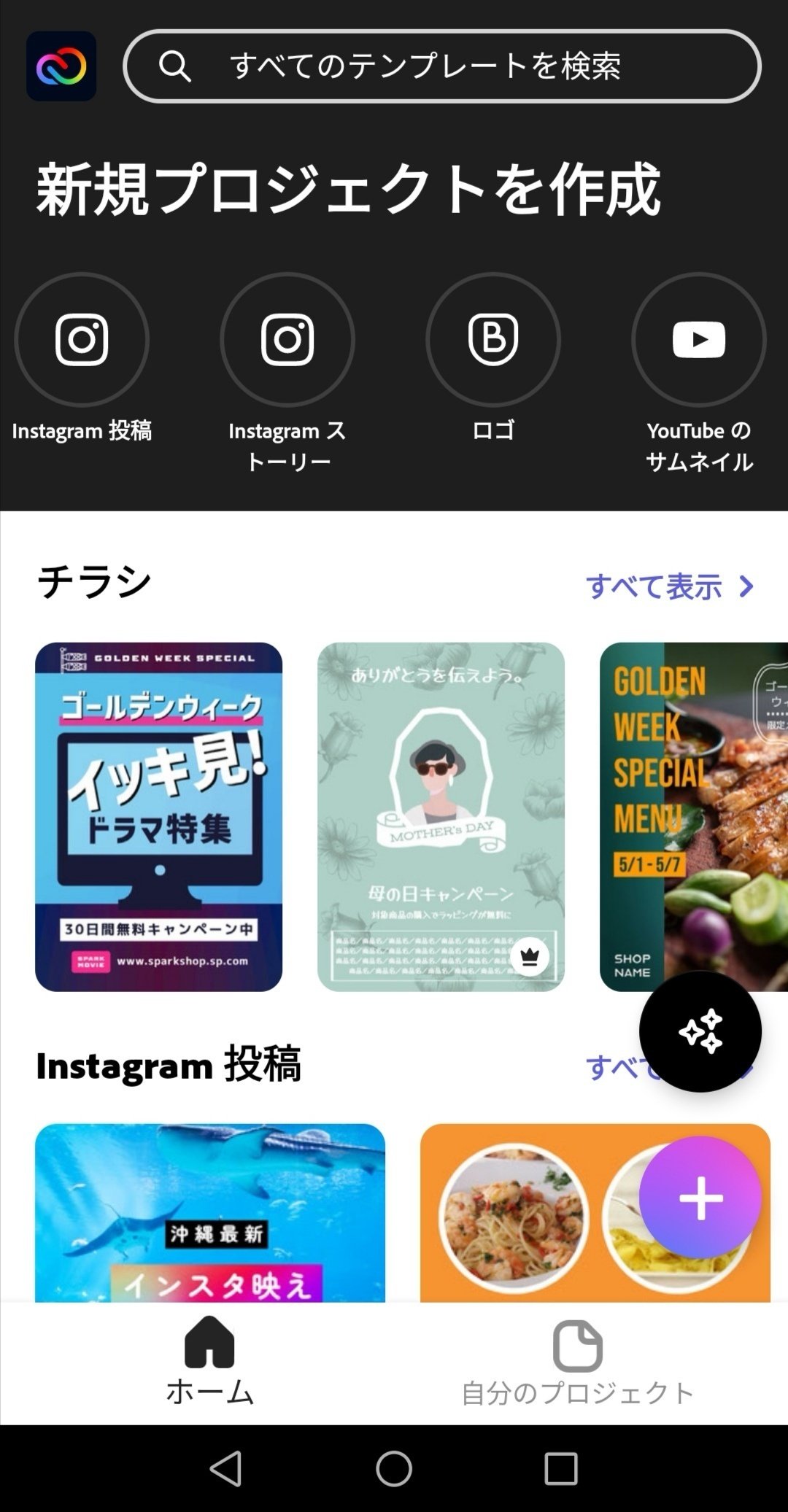
Task: Open recent apps from the navigation bar
Action: (x=560, y=1468)
